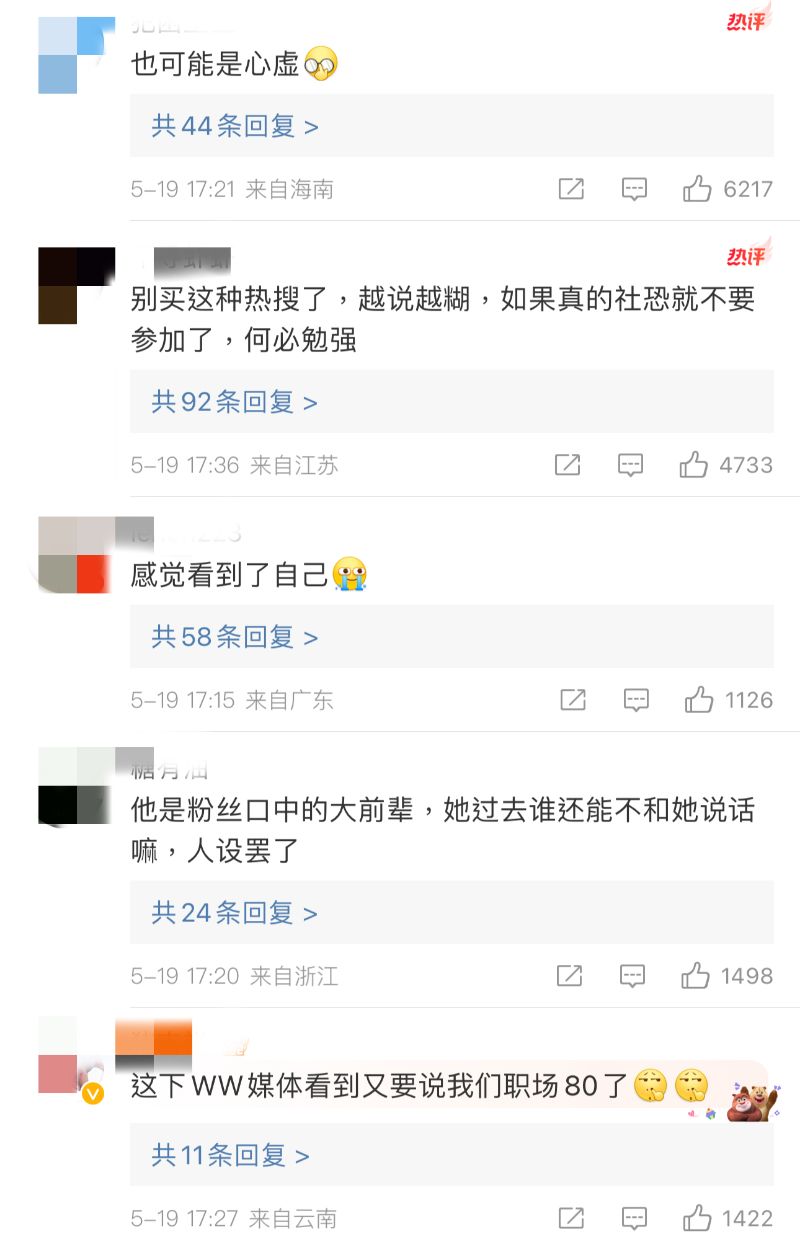Viewport: 800px width, 1247px height.
Task: Expand the 44 replies under 也可能是心虚
Action: [x=235, y=126]
